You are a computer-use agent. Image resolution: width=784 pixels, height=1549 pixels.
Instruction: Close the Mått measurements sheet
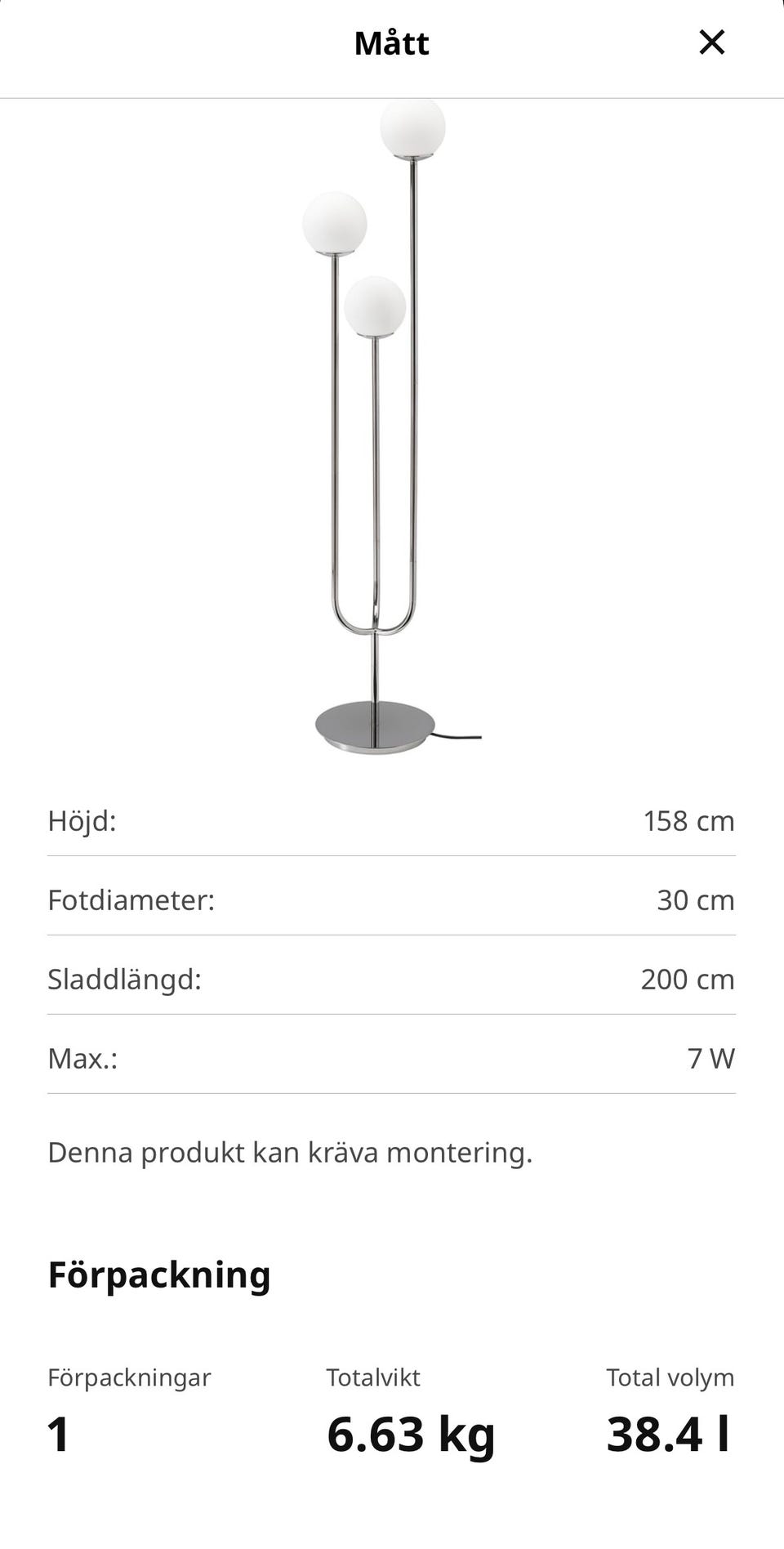tap(712, 42)
